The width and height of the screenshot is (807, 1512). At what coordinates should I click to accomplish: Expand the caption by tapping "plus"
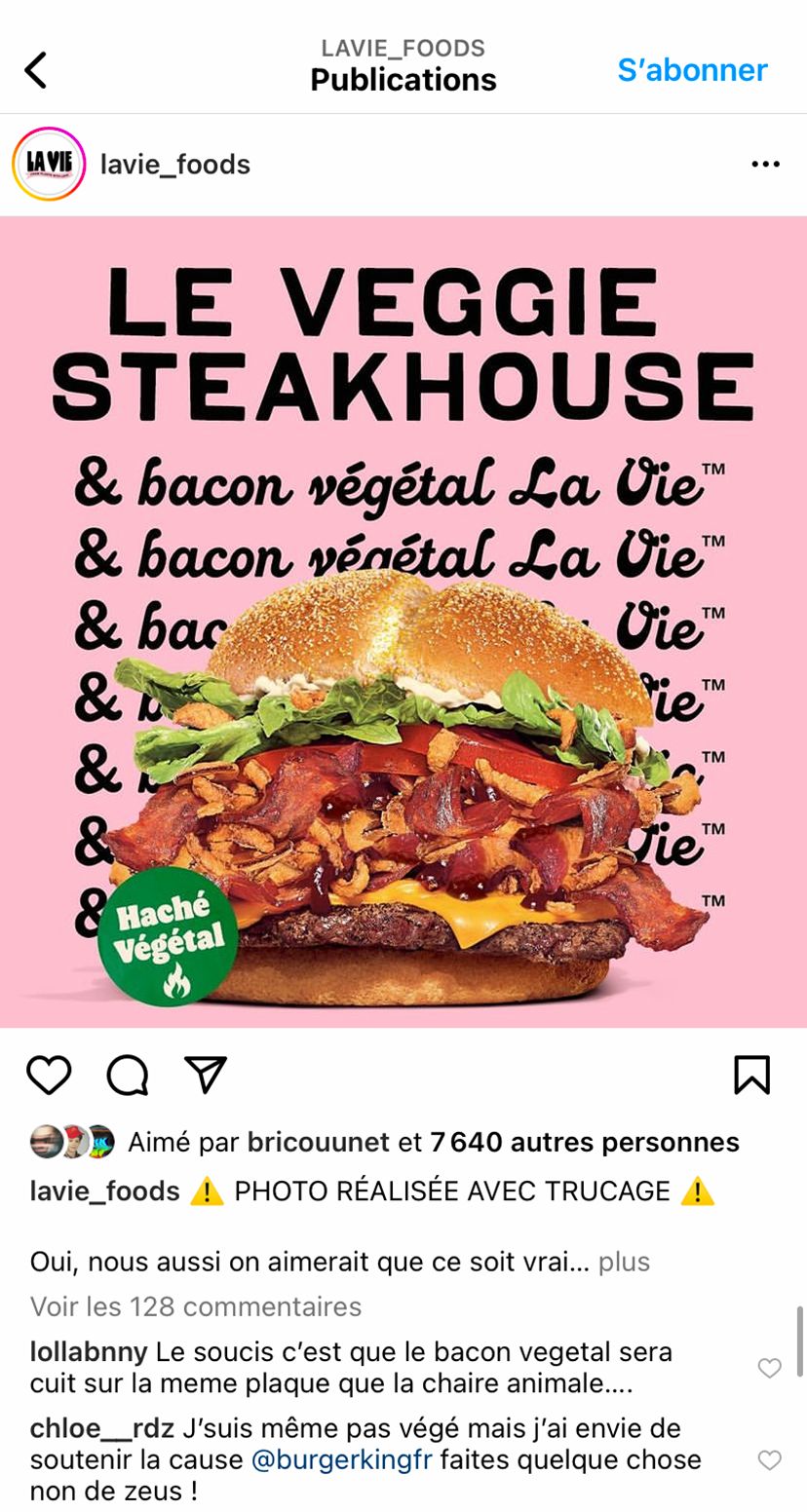click(x=624, y=1262)
